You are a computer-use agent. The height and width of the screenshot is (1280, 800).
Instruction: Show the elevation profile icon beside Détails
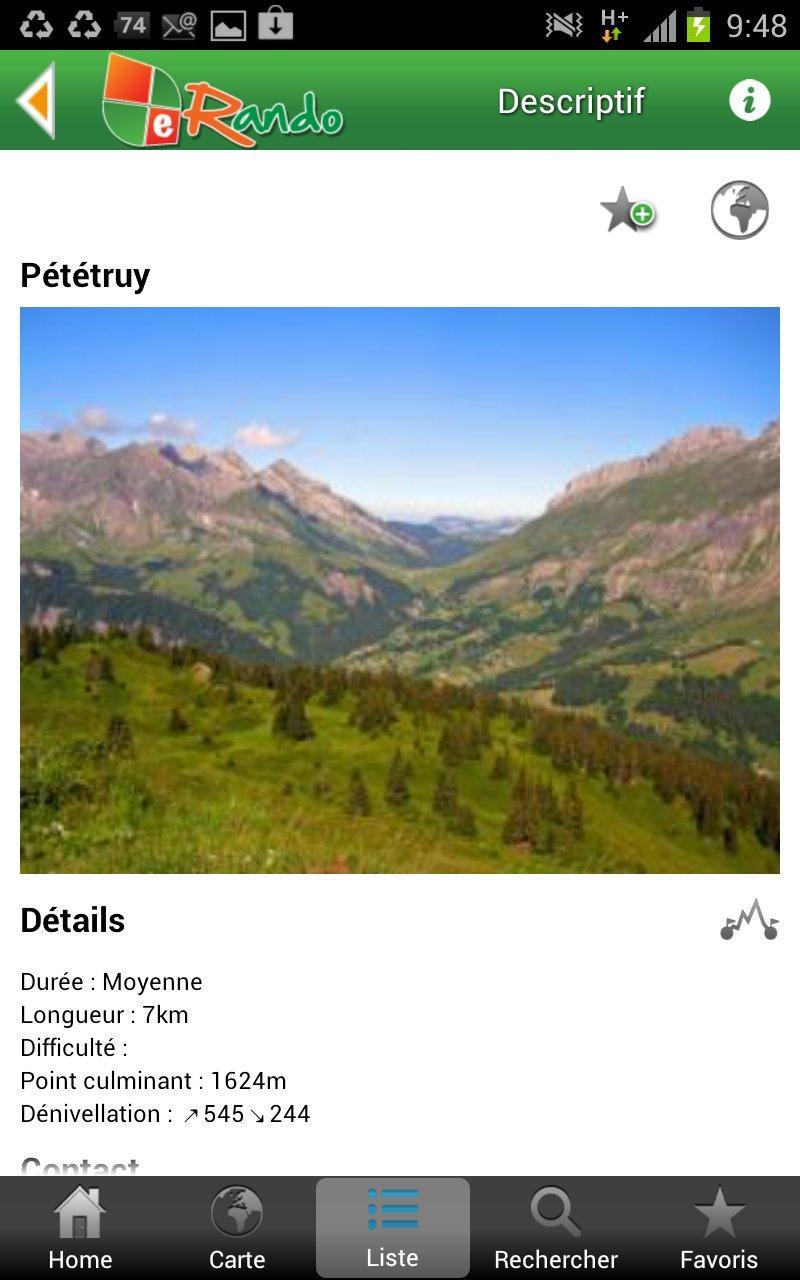pyautogui.click(x=749, y=920)
